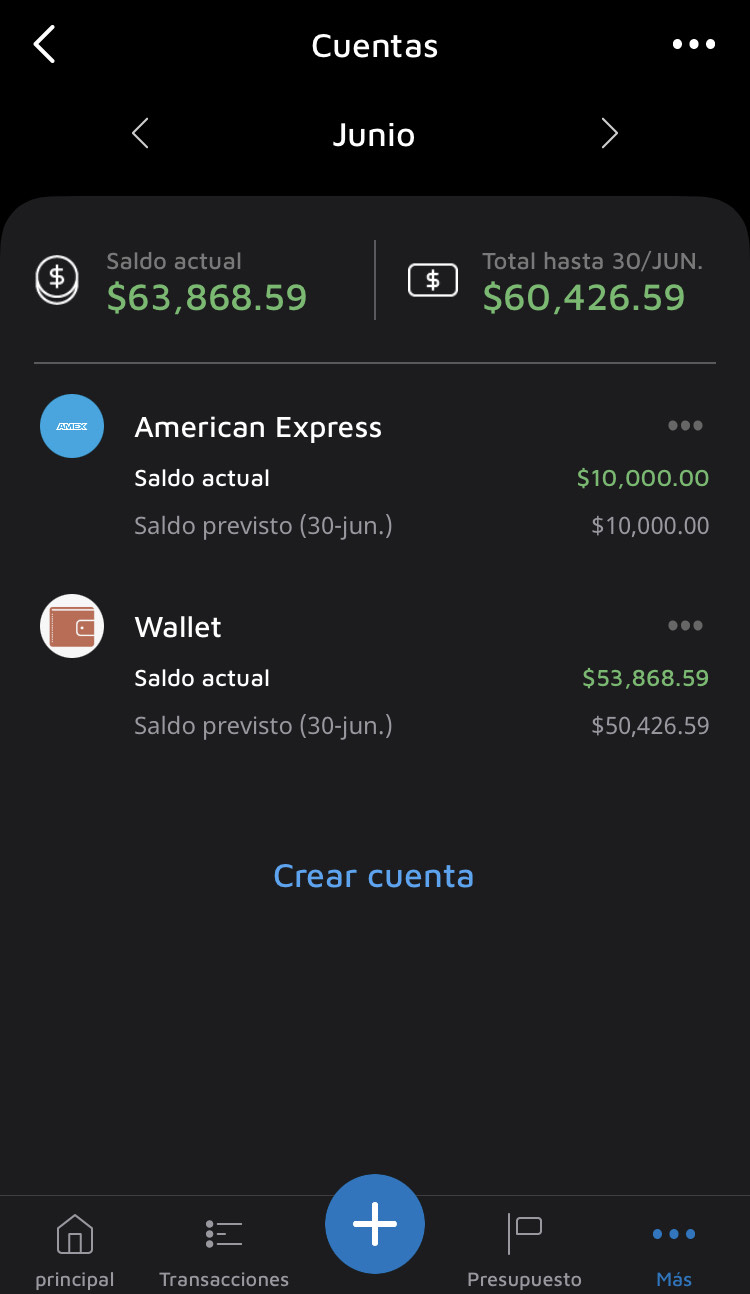Open the American Express account
This screenshot has height=1294, width=750.
tap(258, 428)
